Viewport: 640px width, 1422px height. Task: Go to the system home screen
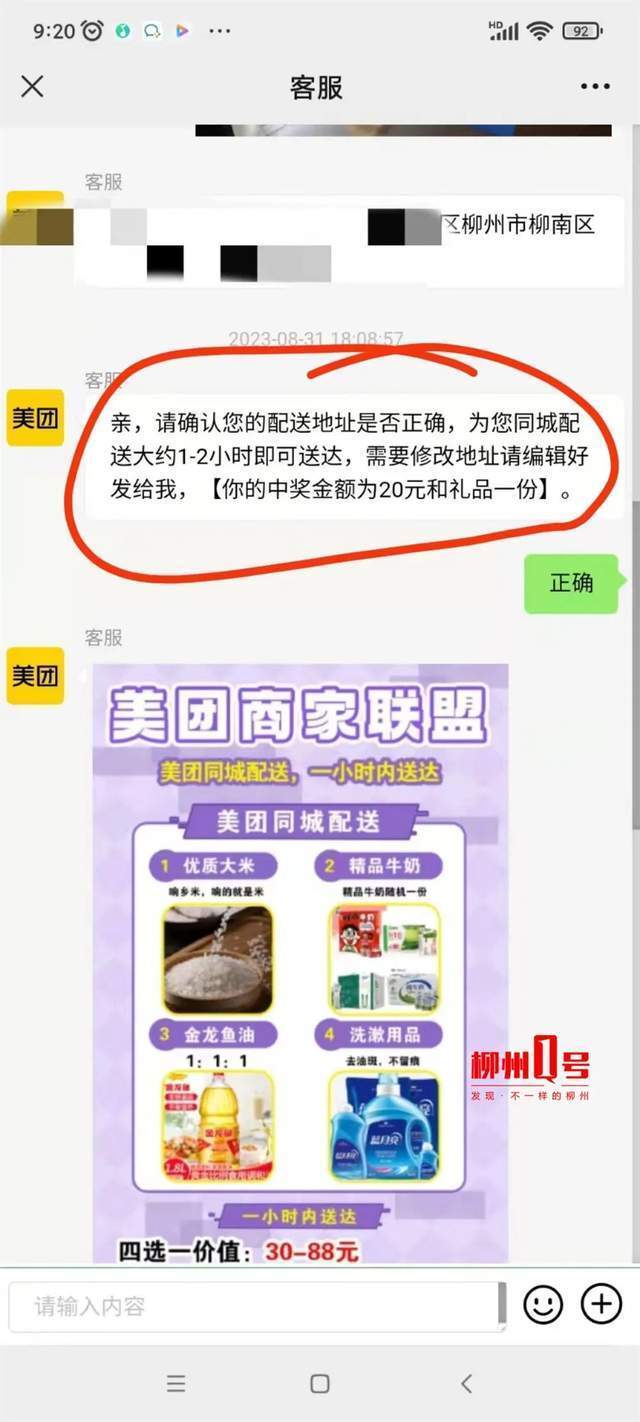coord(320,1384)
